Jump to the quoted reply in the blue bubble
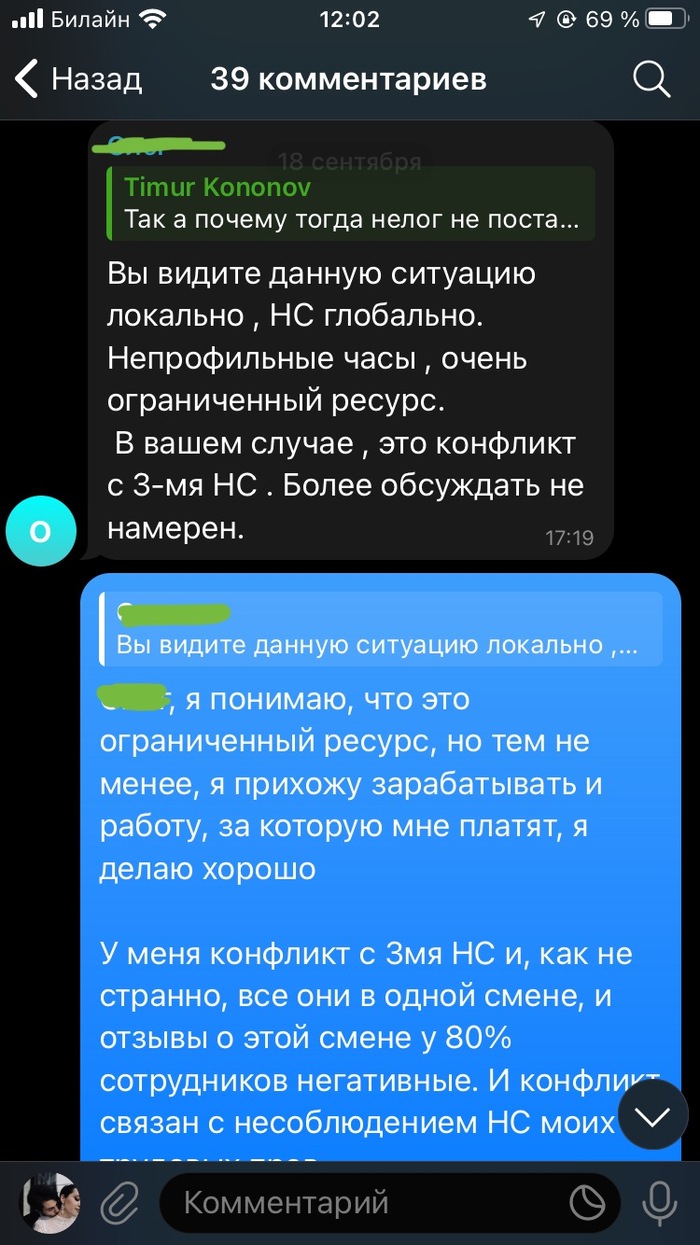This screenshot has width=700, height=1245. point(380,629)
